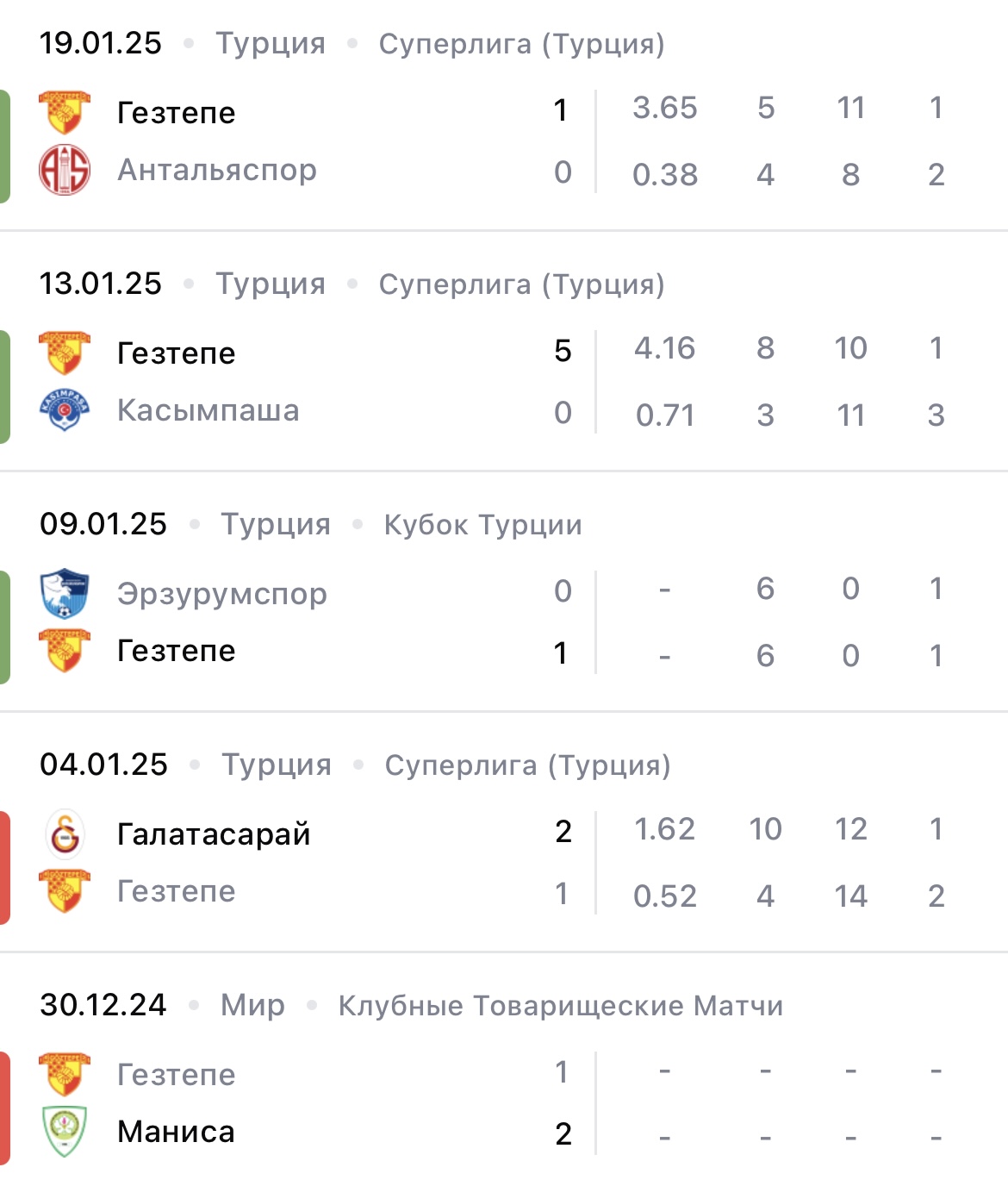Select the green win marker on 19.01.25 match
This screenshot has width=1008, height=1186.
click(x=3, y=140)
